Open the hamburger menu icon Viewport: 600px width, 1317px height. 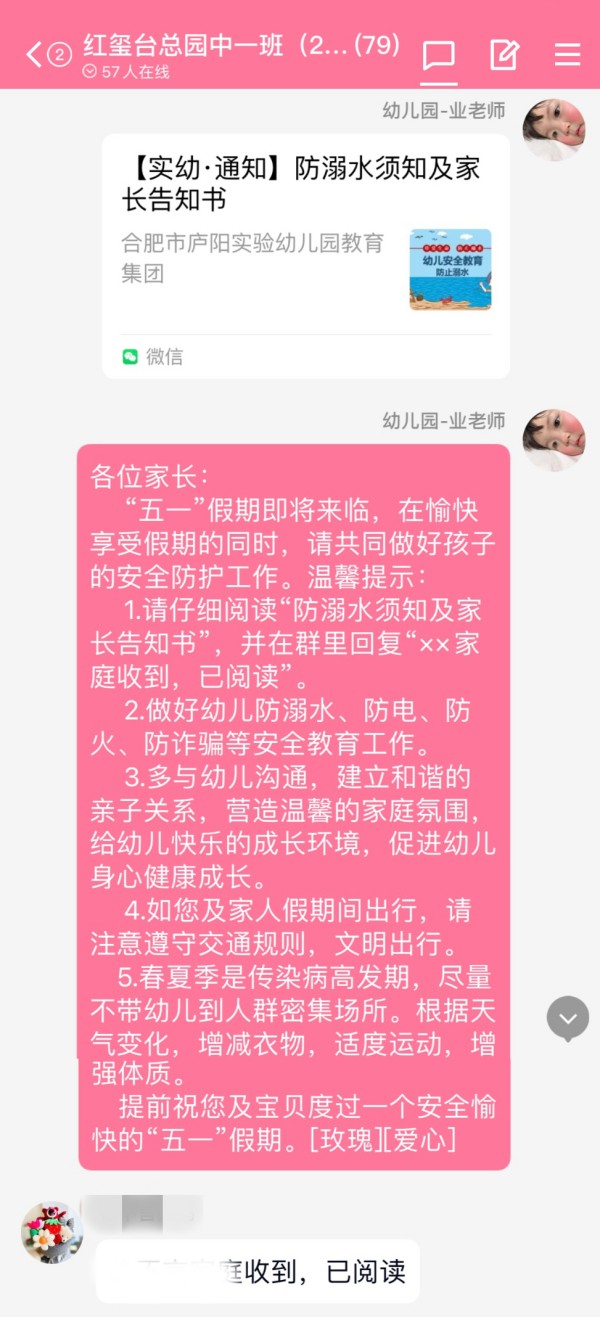[567, 54]
